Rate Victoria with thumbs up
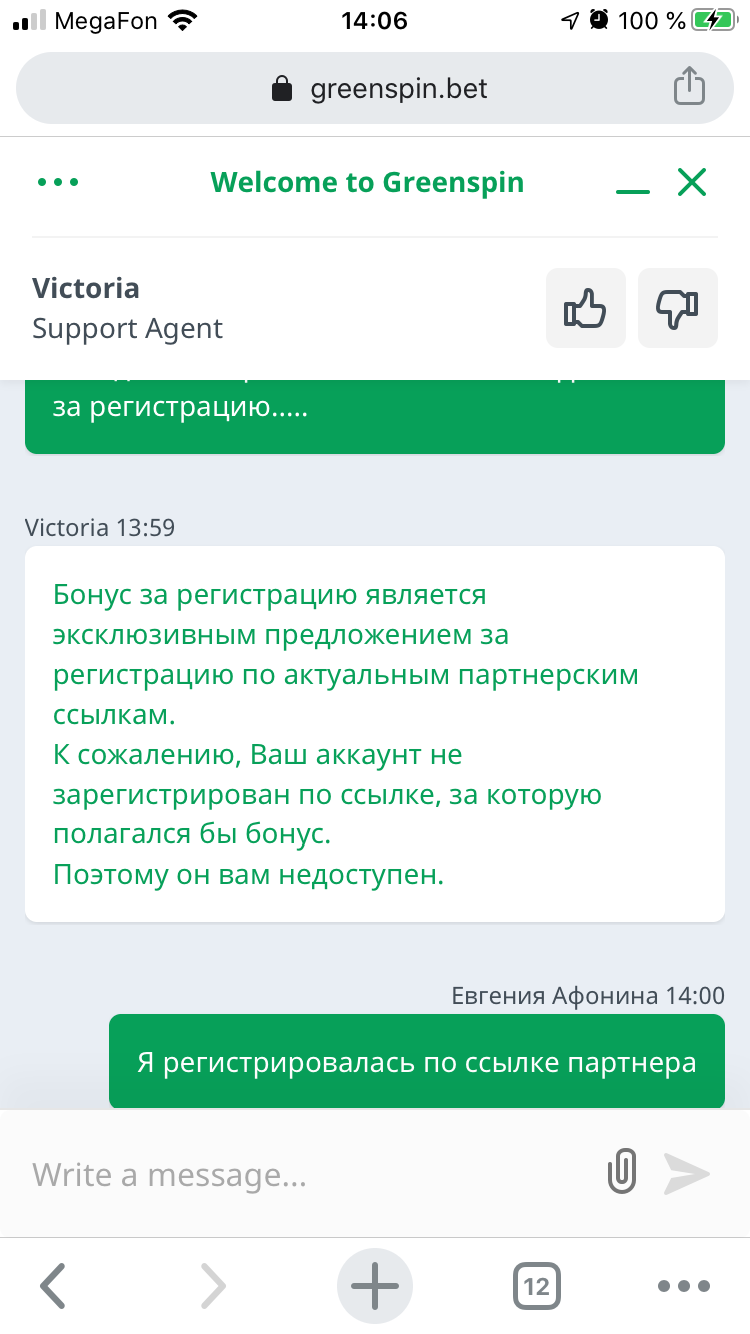Viewport: 750px width, 1334px height. [x=586, y=308]
